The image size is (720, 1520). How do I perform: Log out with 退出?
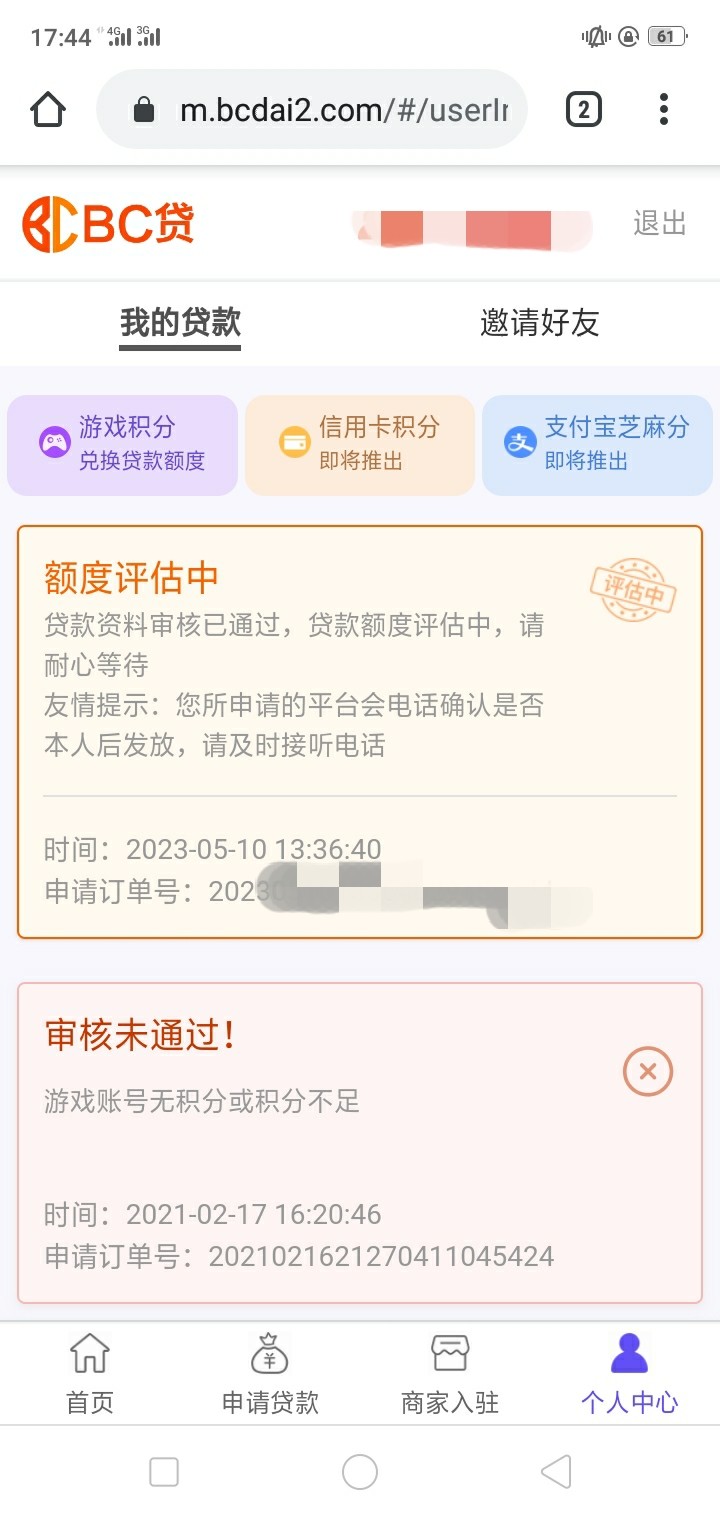[659, 223]
